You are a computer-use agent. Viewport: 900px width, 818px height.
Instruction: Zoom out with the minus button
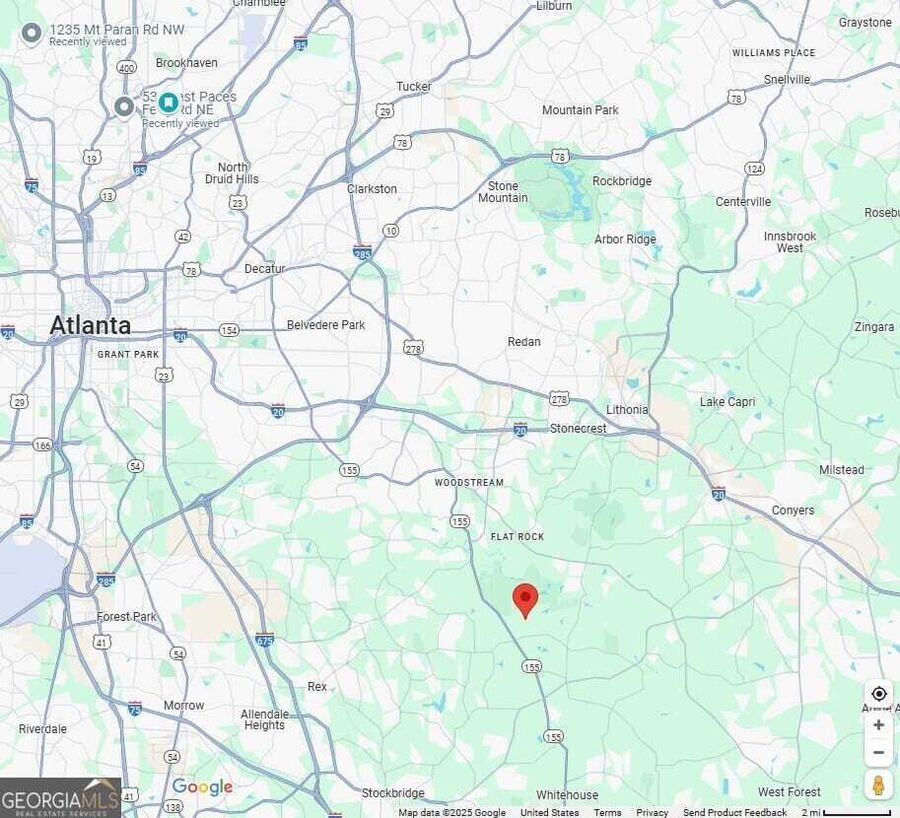pos(878,753)
